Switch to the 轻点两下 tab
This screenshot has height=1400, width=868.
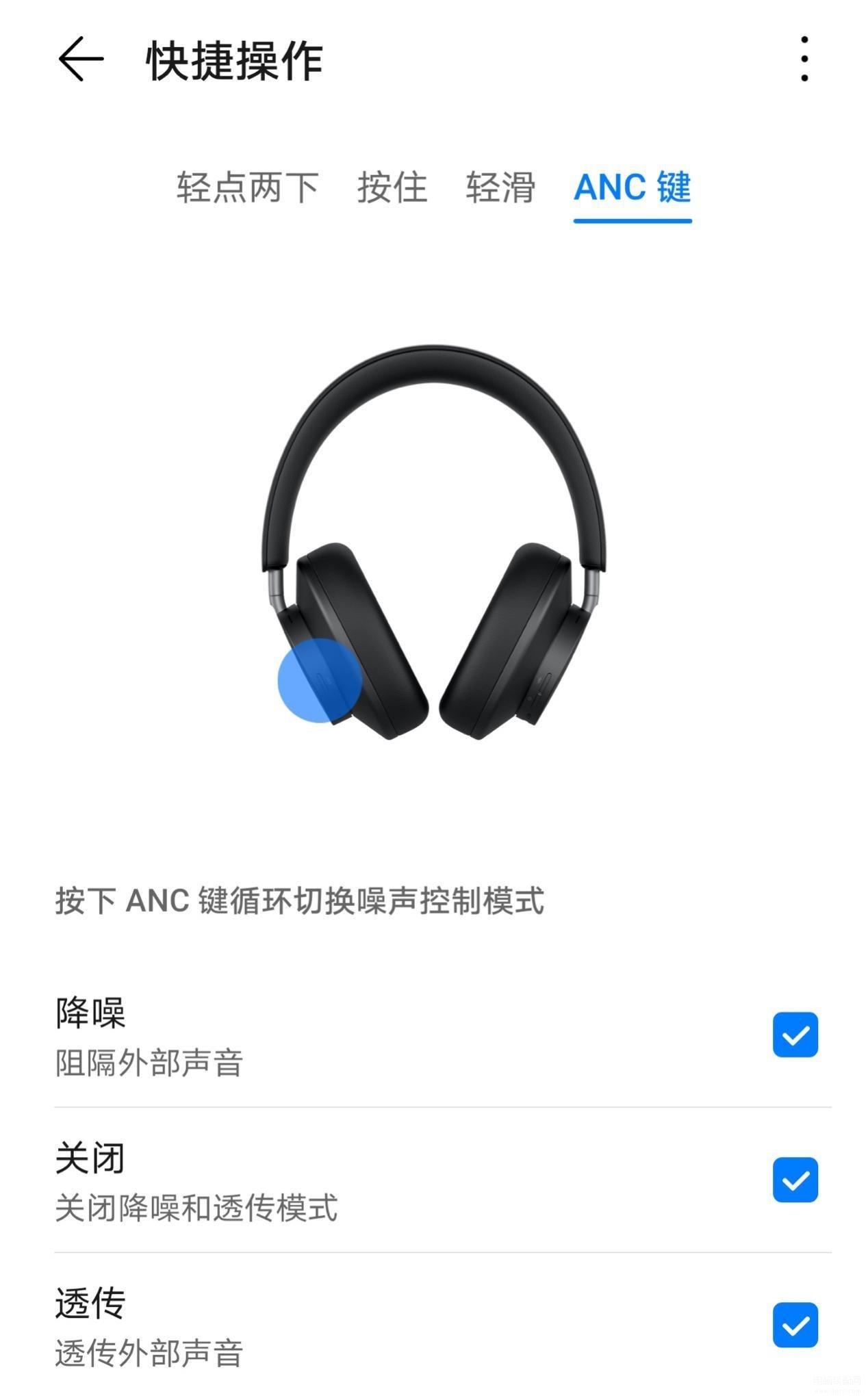pos(247,187)
